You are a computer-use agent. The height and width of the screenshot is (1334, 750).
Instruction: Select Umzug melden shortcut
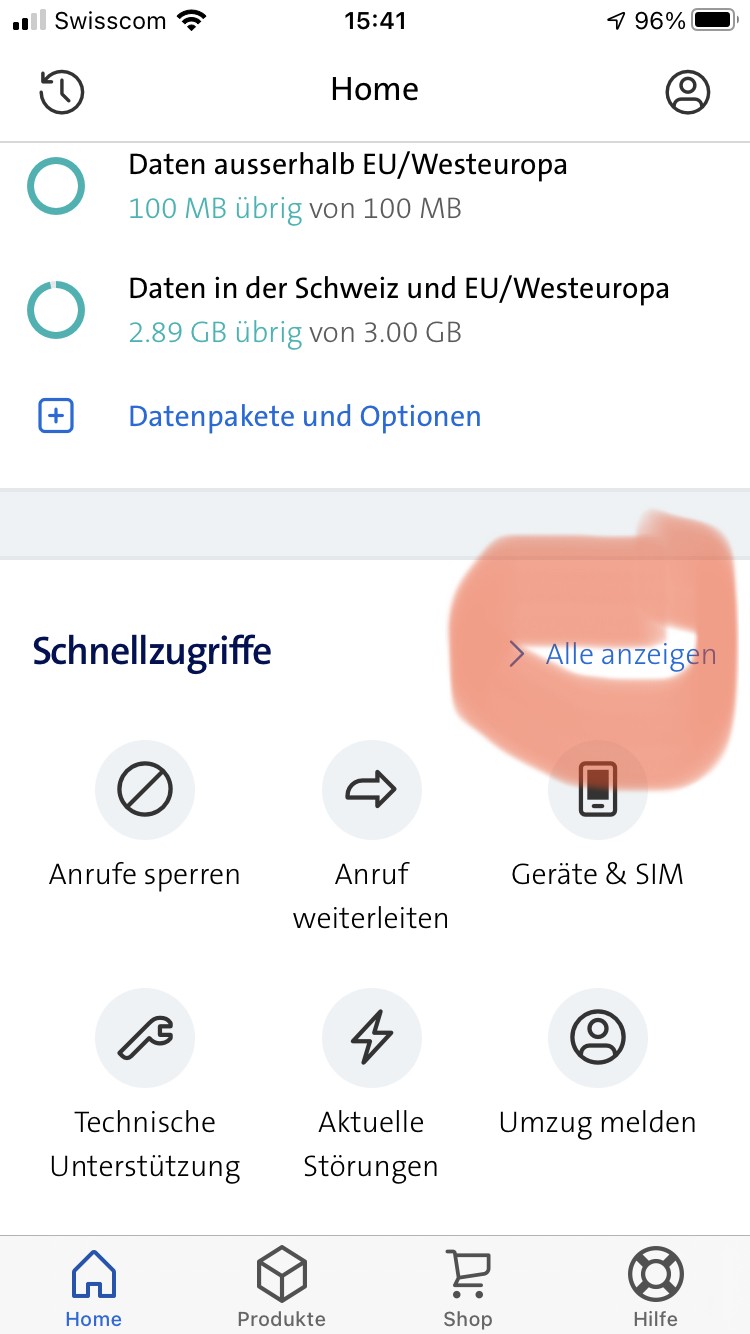(597, 1038)
